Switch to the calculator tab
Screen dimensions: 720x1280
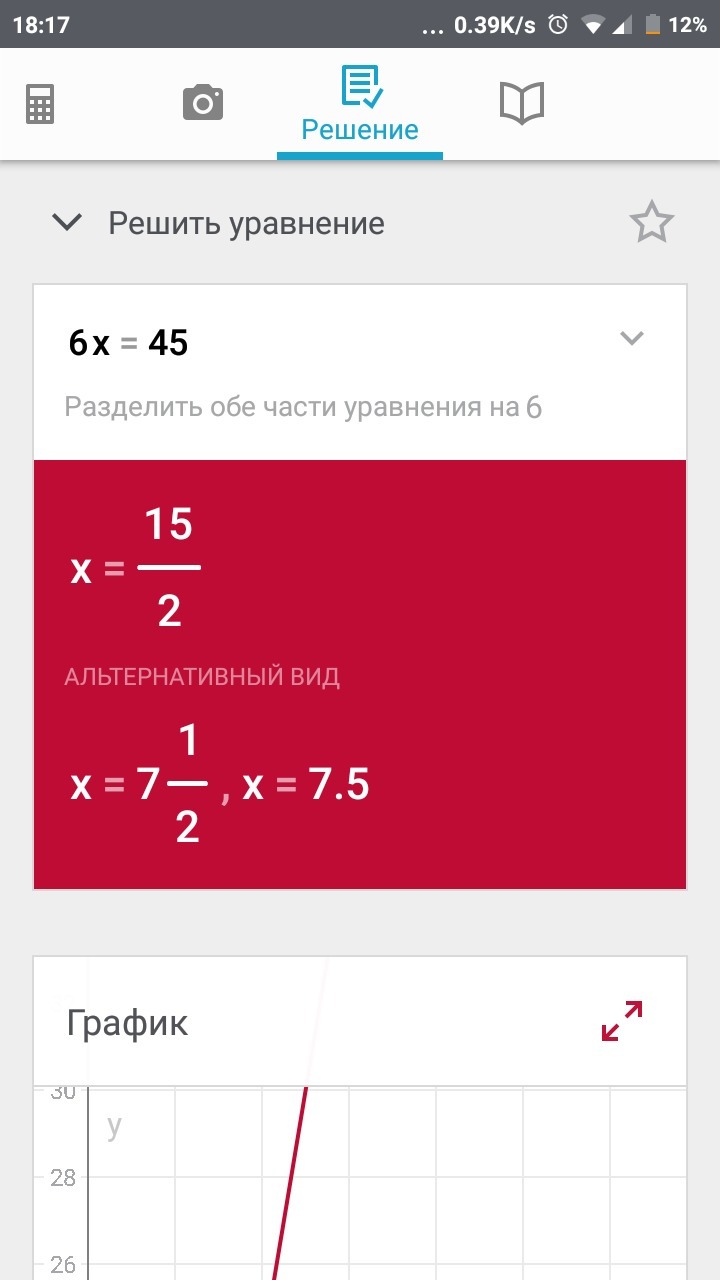coord(40,103)
